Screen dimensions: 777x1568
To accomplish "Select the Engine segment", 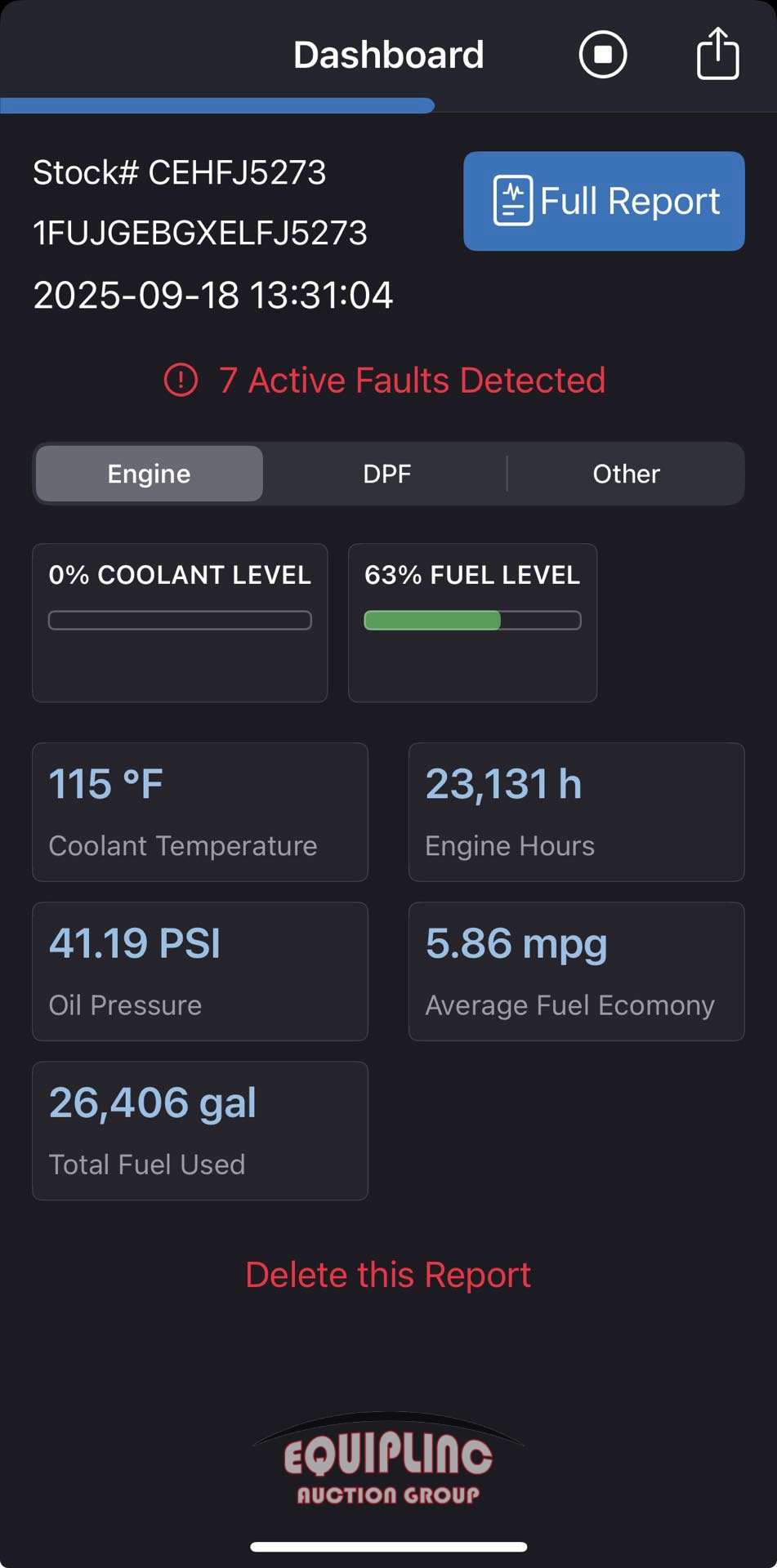I will (x=150, y=474).
